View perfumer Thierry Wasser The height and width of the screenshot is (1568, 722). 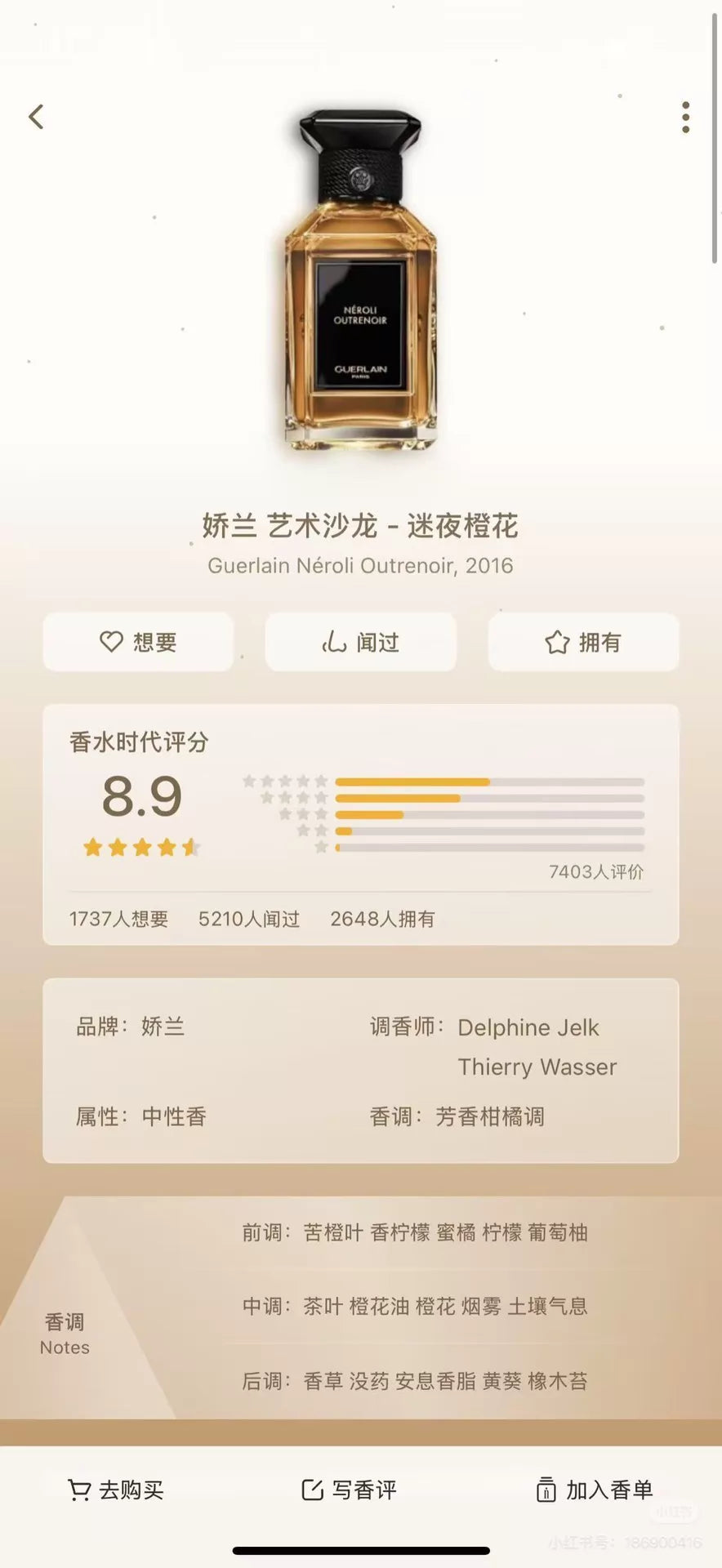tap(537, 1067)
